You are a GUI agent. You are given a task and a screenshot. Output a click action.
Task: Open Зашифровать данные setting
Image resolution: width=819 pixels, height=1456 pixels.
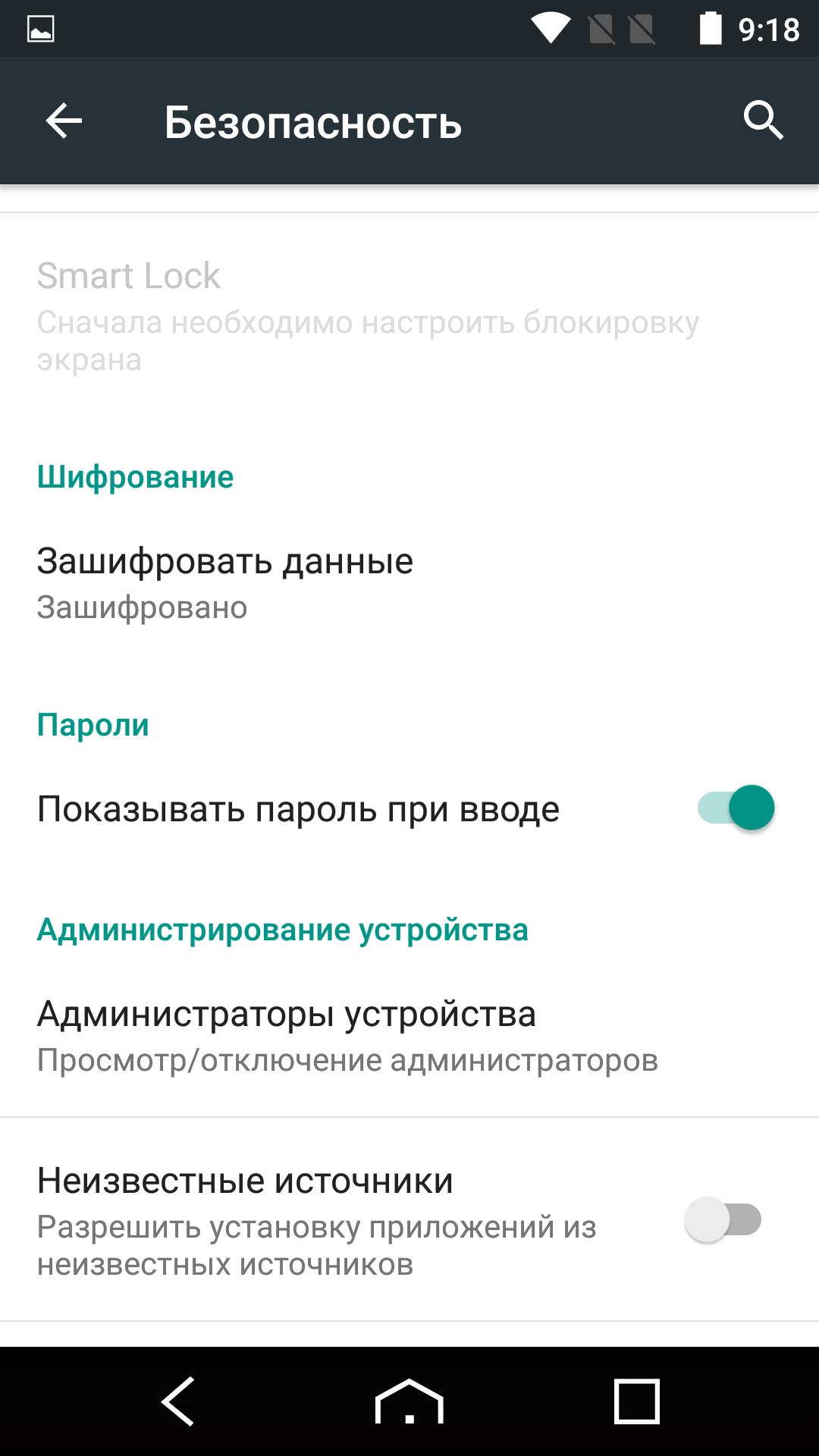[x=225, y=582]
